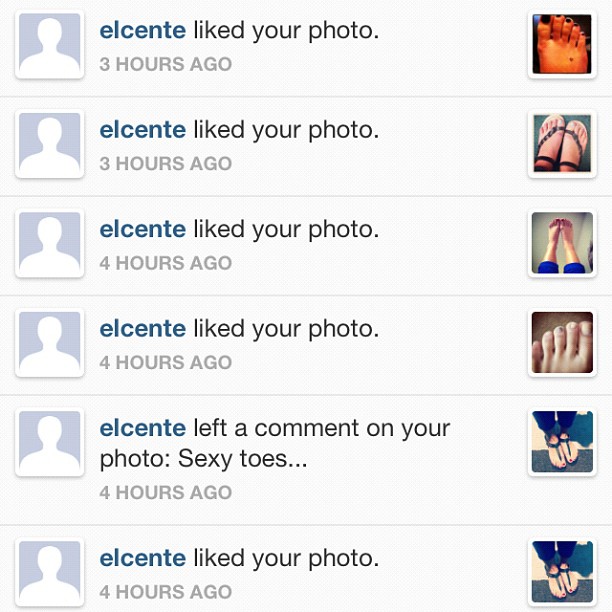
Task: Open the orange-tinted foot photo thumbnail
Action: (562, 44)
